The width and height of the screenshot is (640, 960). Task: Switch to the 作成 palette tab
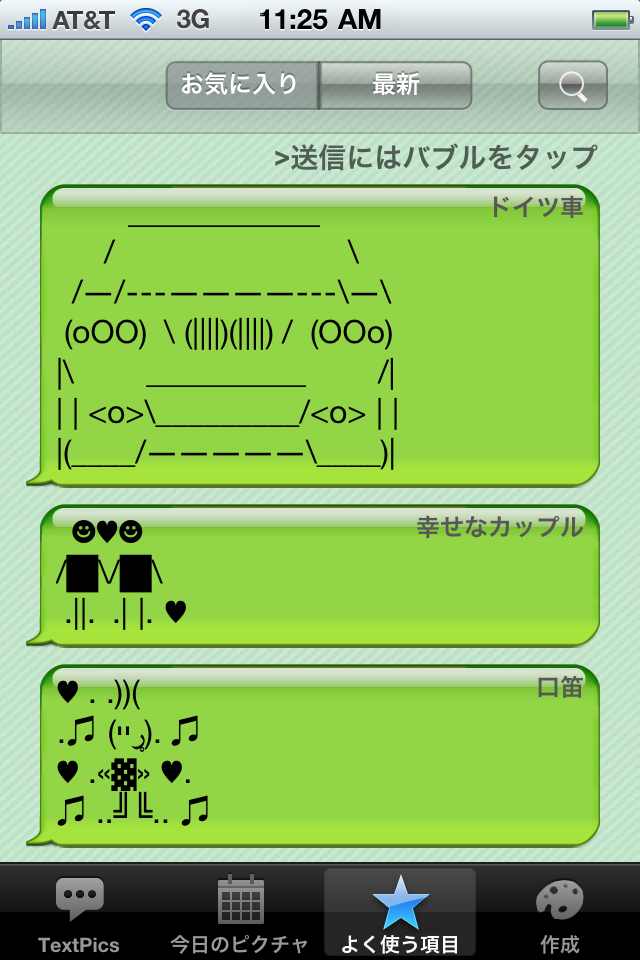[x=559, y=913]
